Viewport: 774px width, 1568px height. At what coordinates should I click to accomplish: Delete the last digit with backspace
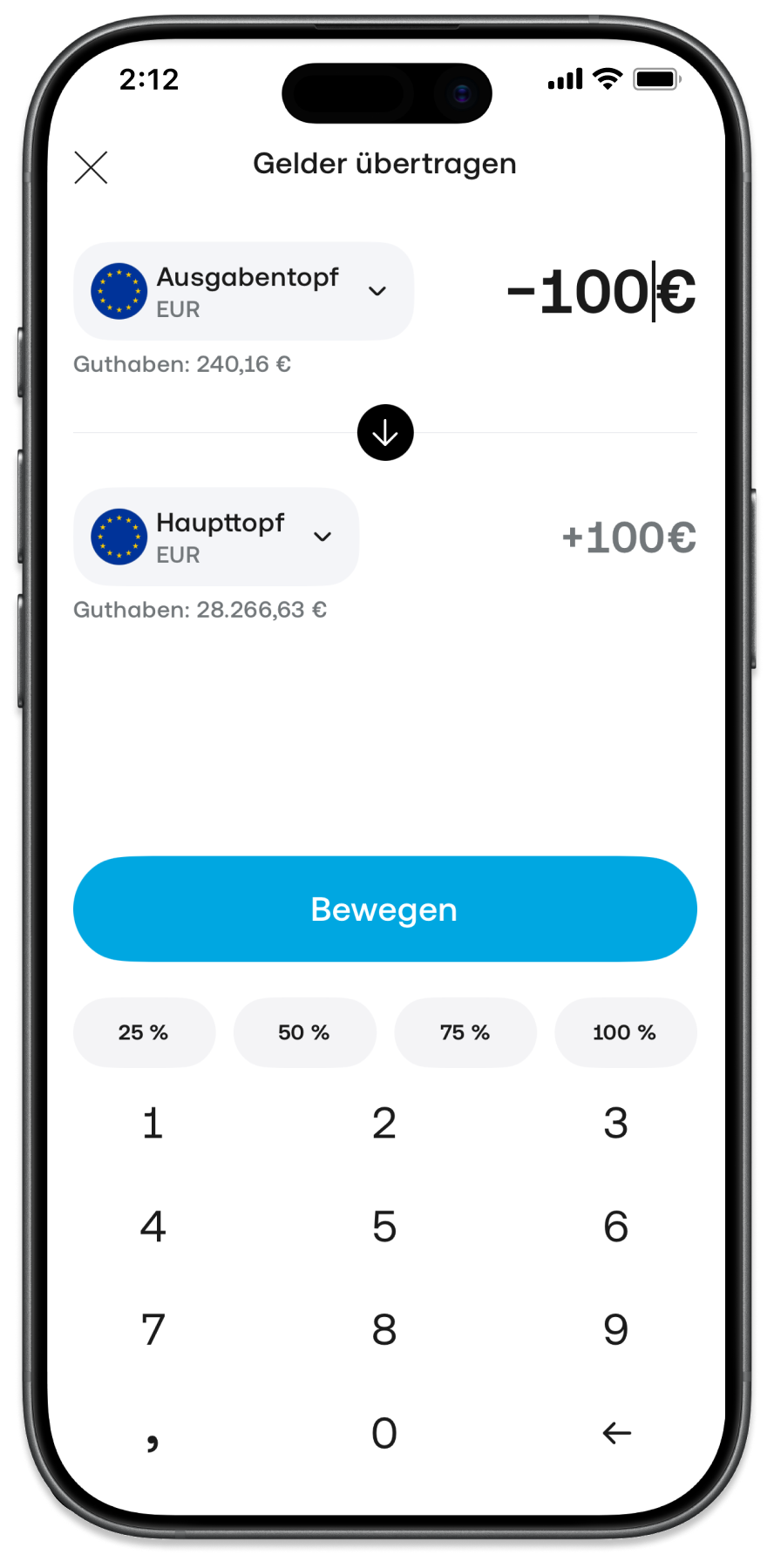(616, 1433)
